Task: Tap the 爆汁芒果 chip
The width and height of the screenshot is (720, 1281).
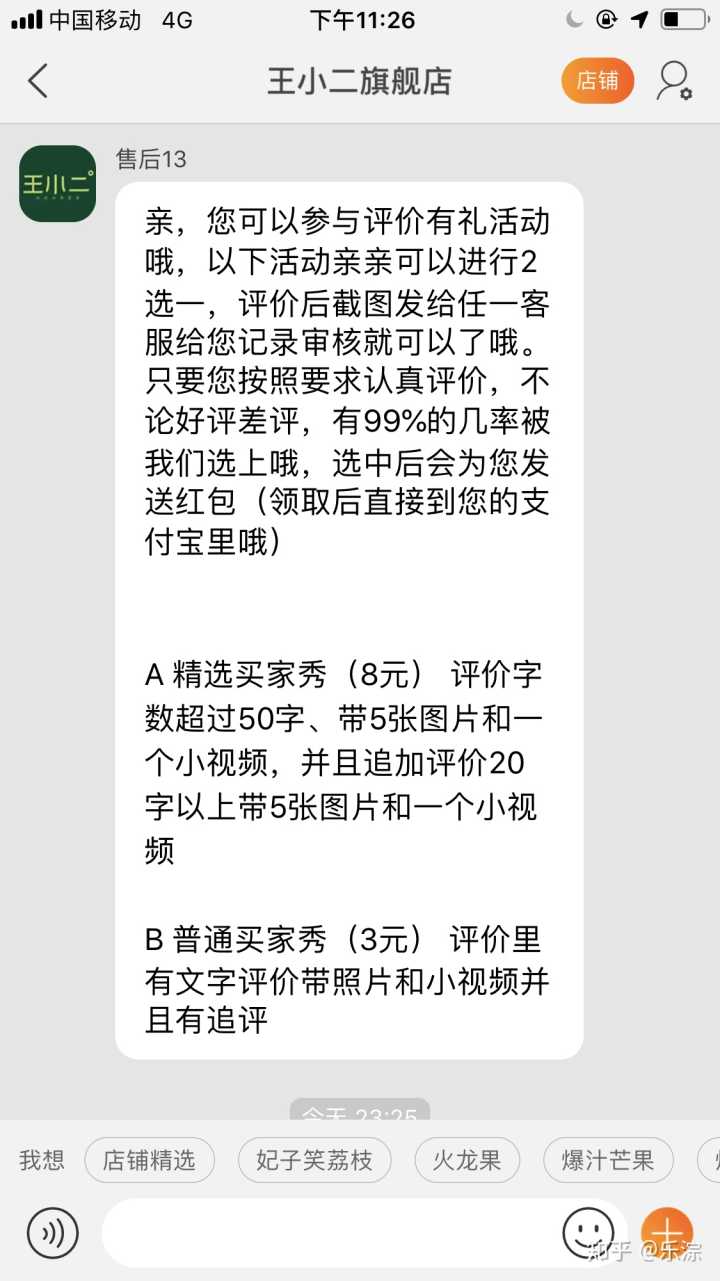Action: coord(607,1160)
